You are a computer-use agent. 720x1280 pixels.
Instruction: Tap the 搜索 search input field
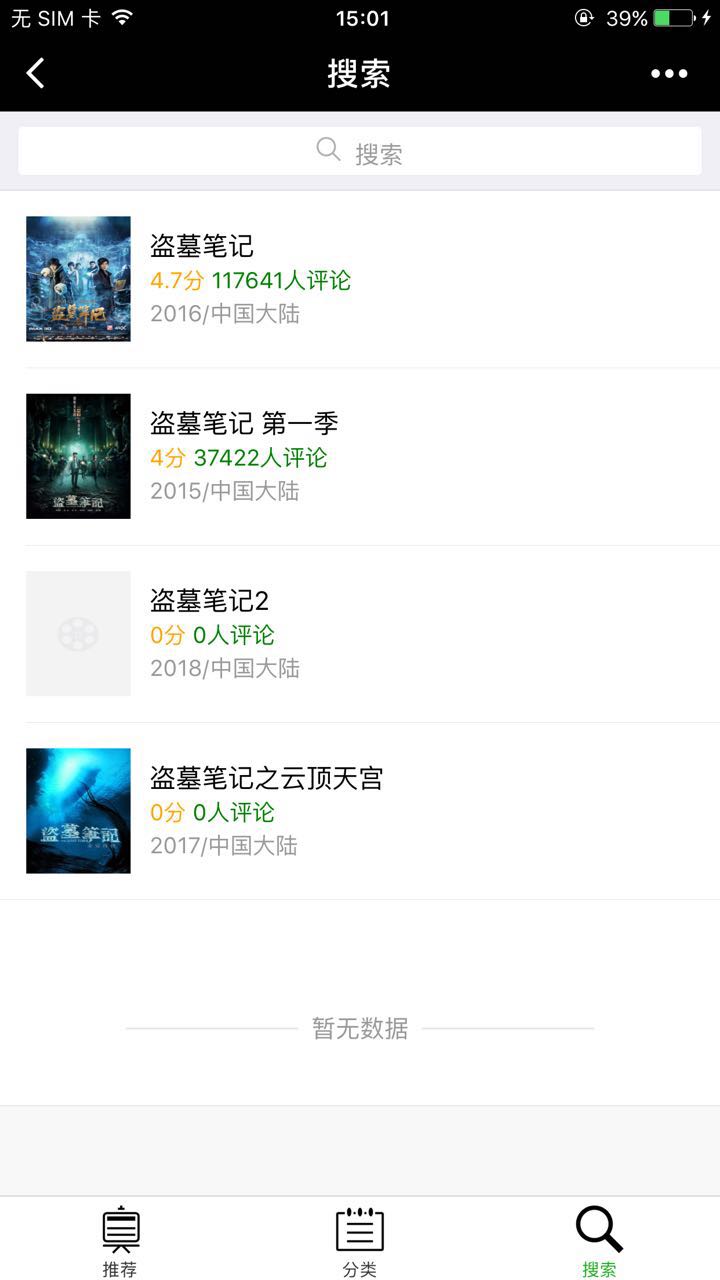(360, 152)
